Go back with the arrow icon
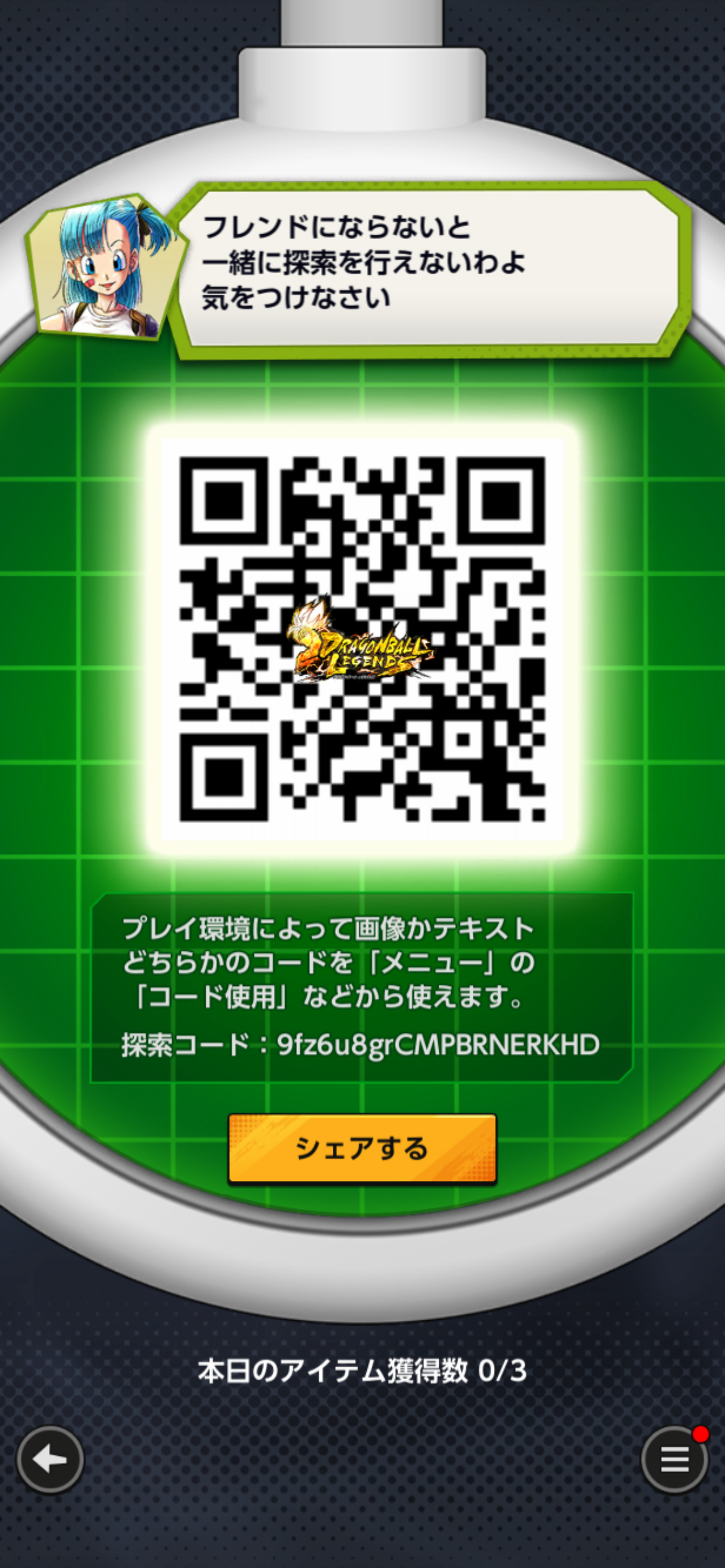 [50, 1460]
